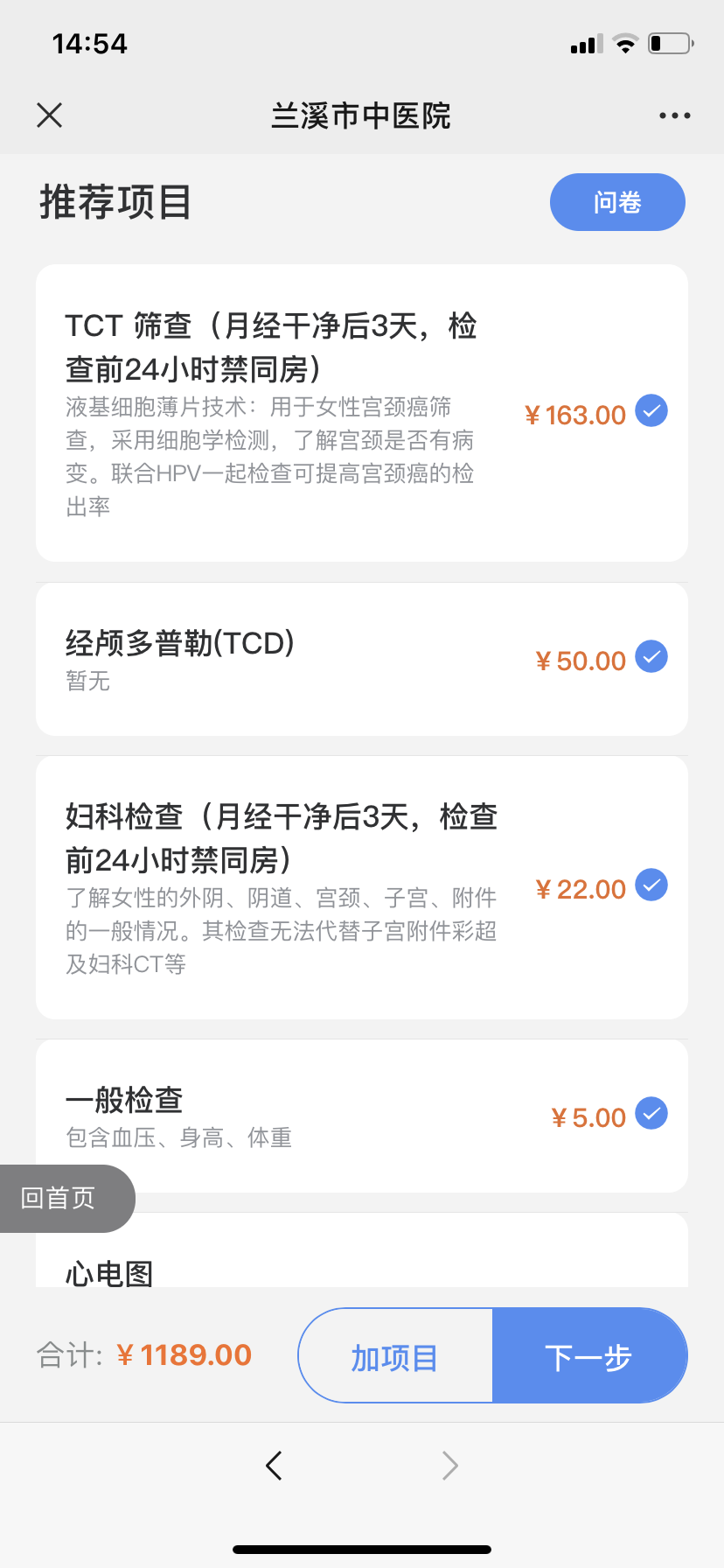724x1568 pixels.
Task: Open the 问卷 questionnaire
Action: coord(617,202)
